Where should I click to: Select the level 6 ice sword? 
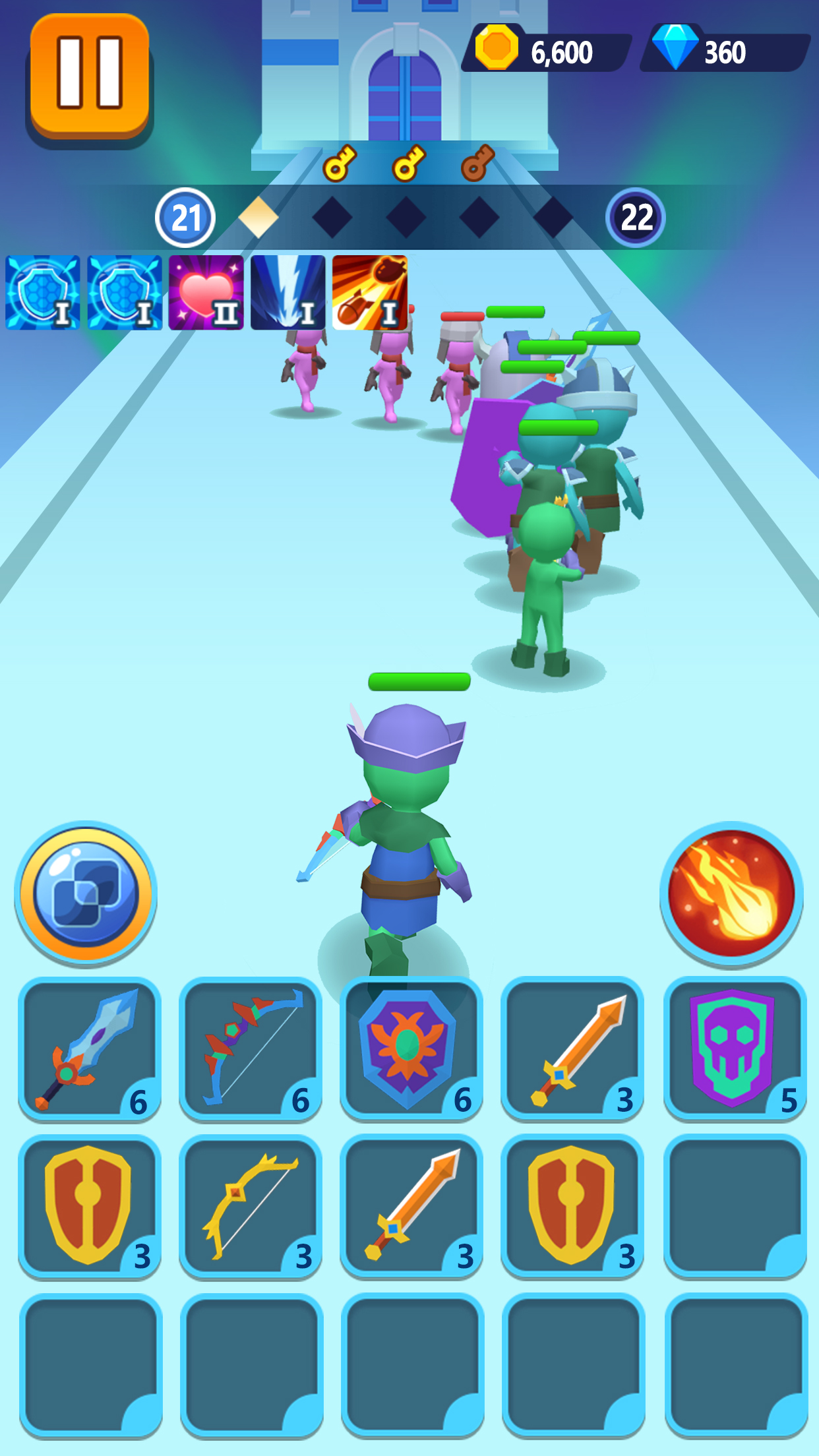click(90, 1048)
